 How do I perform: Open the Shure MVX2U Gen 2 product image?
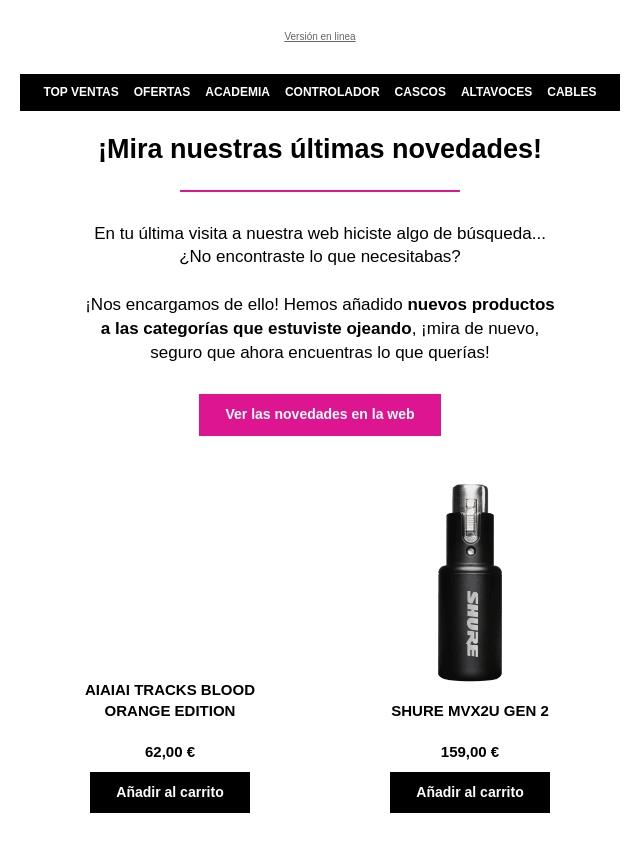[470, 582]
